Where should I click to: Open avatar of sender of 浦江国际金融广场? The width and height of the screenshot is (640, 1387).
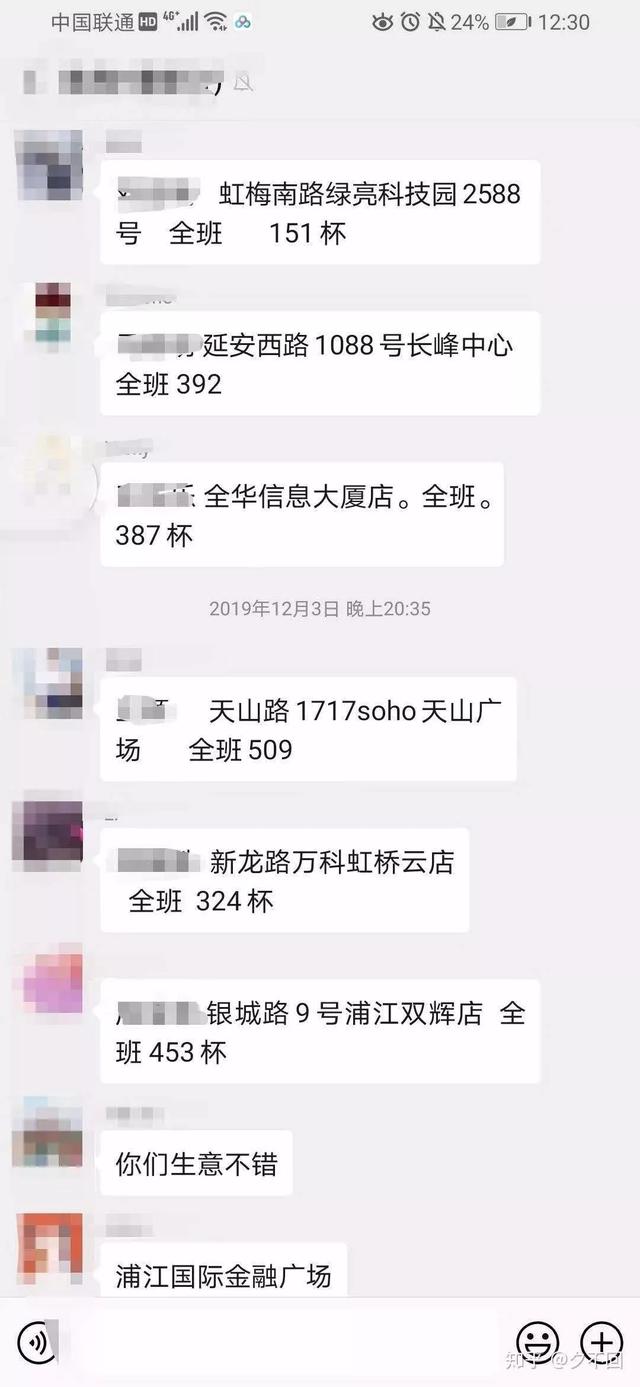pyautogui.click(x=48, y=1247)
